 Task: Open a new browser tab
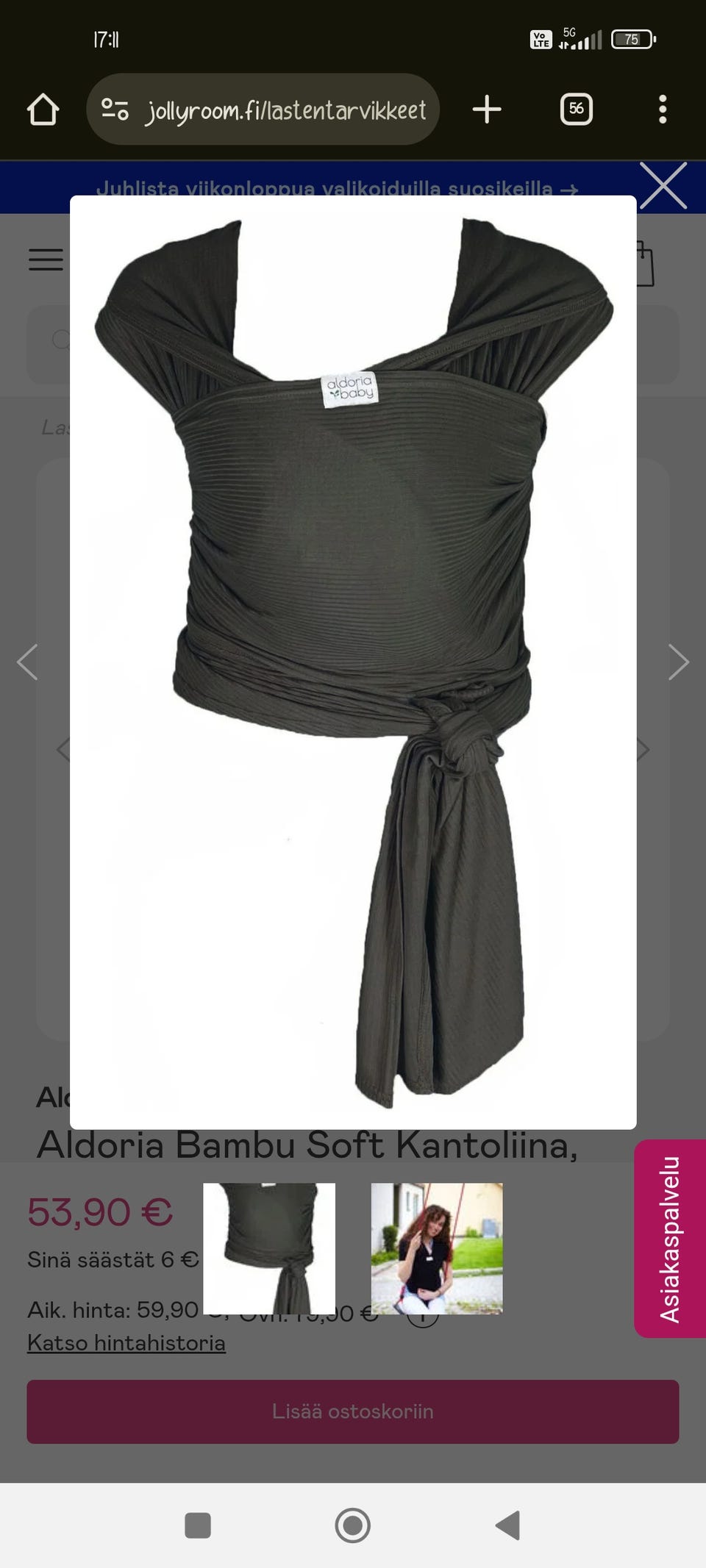pos(487,110)
